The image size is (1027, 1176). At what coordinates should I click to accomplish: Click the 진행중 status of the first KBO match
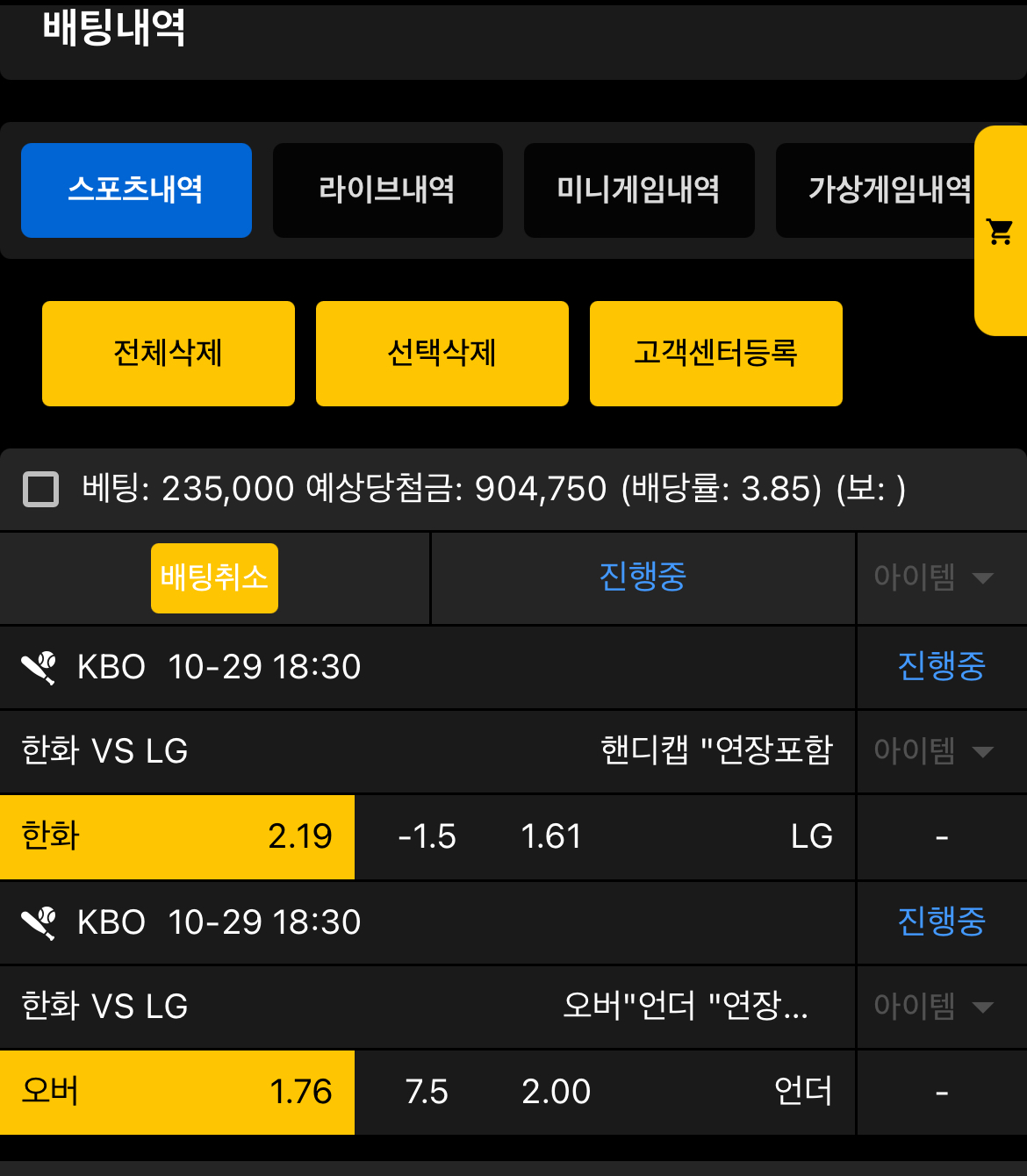(x=941, y=667)
